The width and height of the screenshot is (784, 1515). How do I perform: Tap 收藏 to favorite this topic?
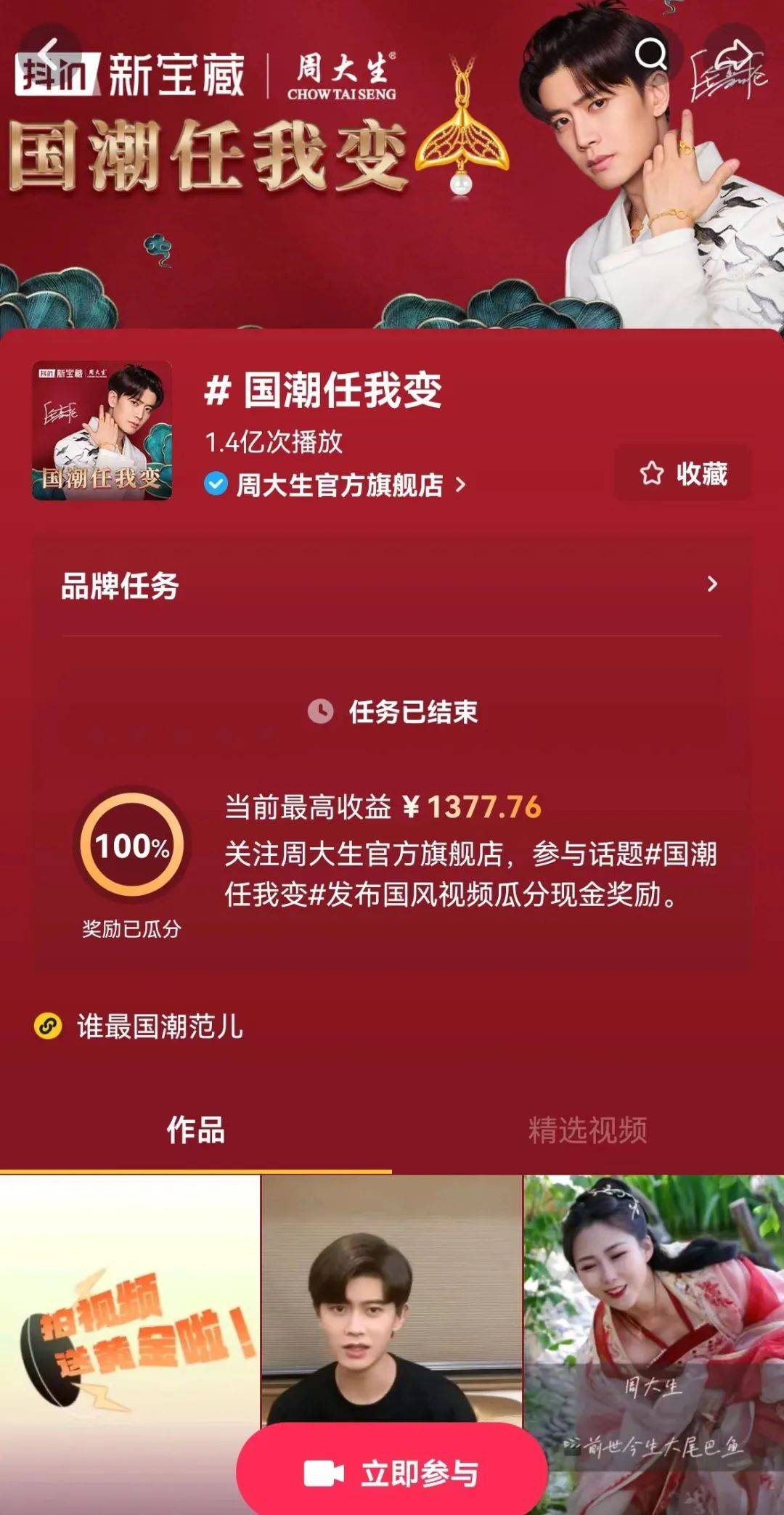tap(683, 473)
